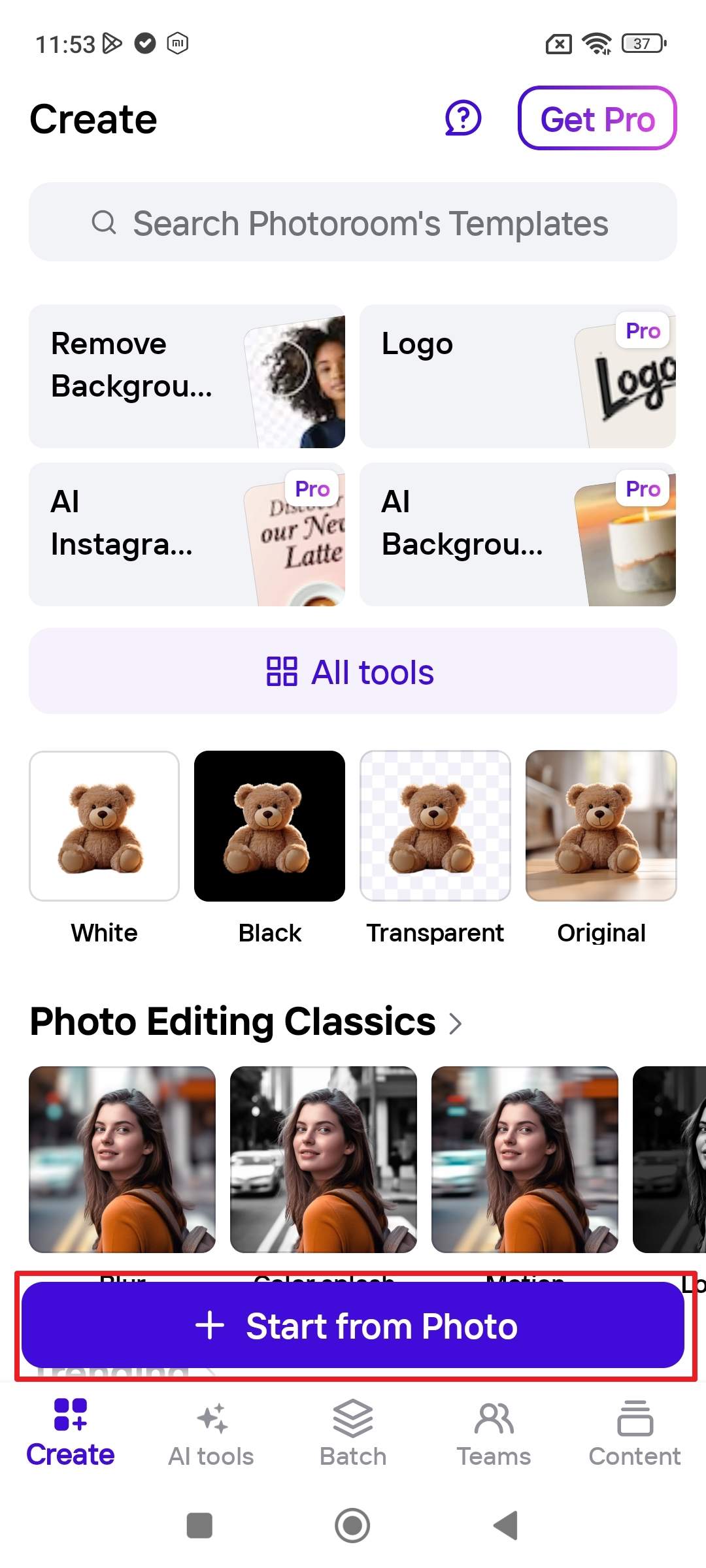Tap Start from Photo button
Viewport: 706px width, 1568px height.
pyautogui.click(x=353, y=1326)
